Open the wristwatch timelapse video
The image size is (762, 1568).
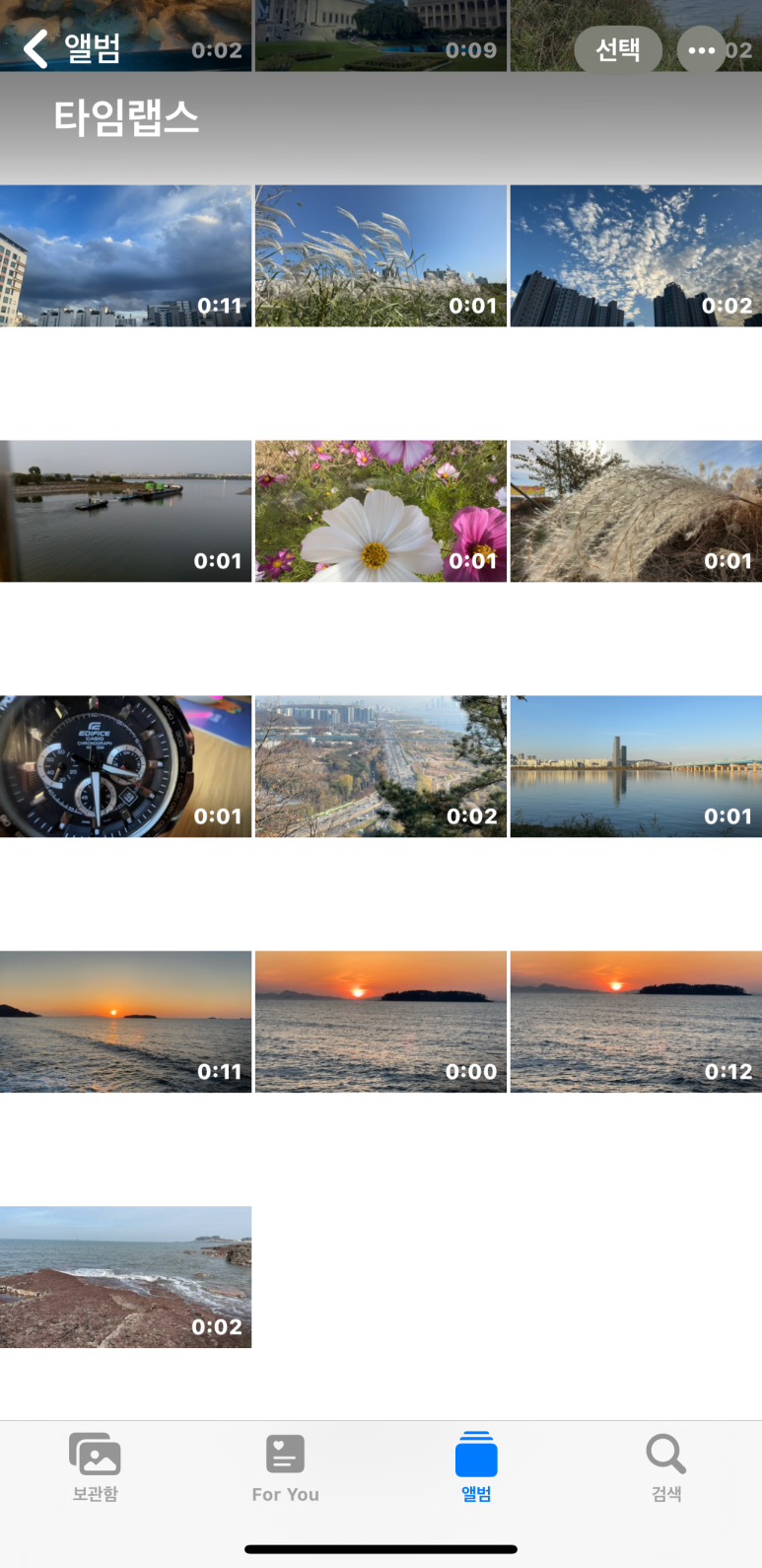[125, 766]
